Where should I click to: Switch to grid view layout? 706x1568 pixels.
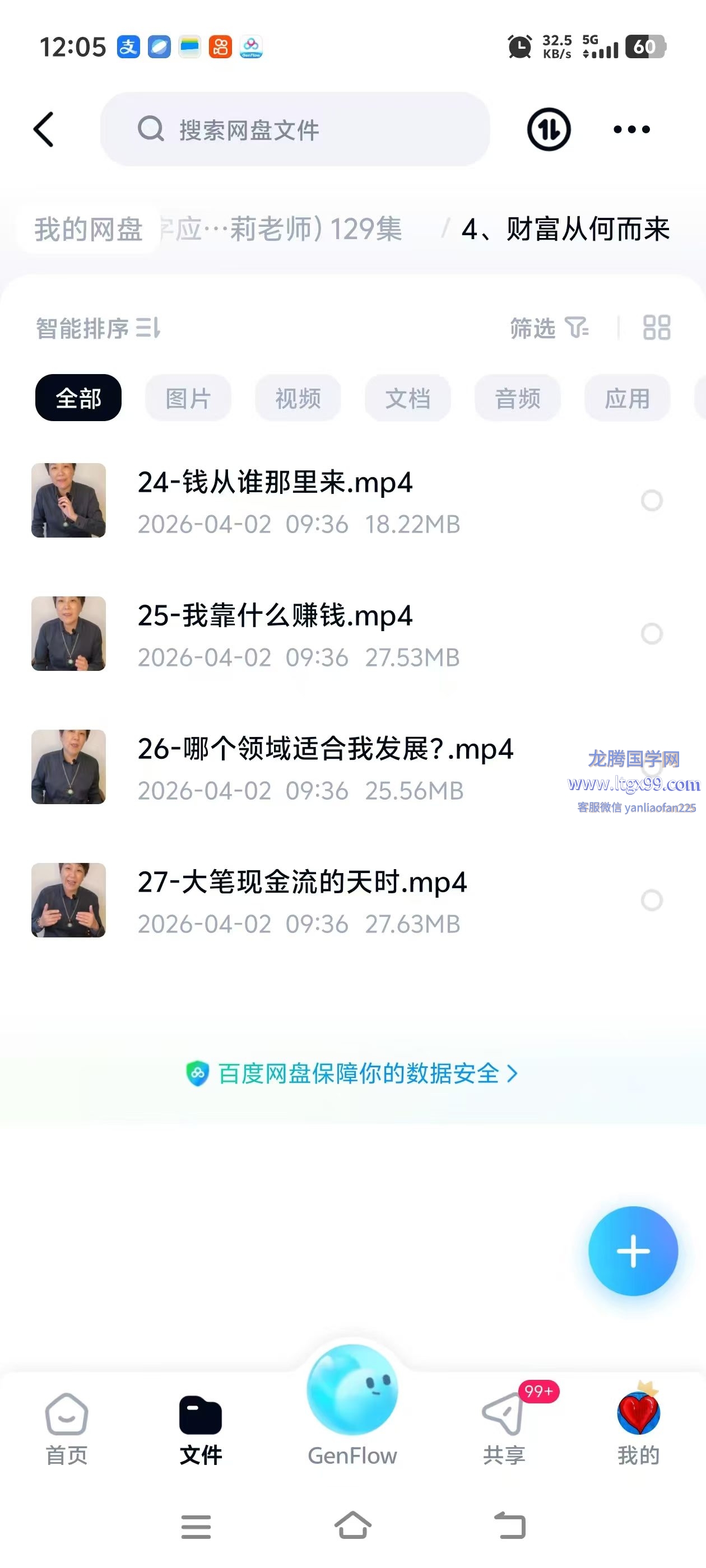pyautogui.click(x=657, y=328)
